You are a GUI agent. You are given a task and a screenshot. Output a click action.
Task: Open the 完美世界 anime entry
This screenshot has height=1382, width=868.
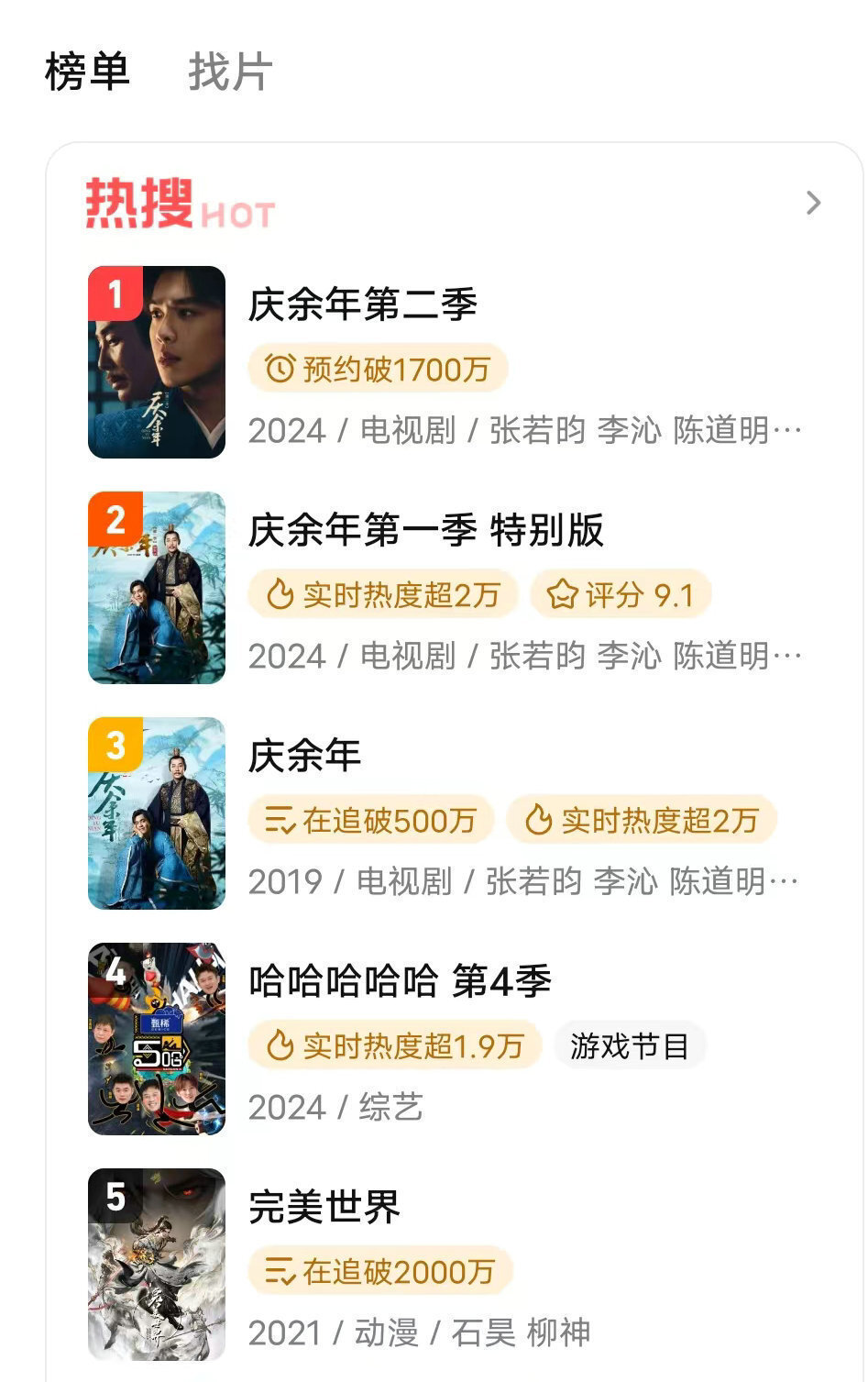[x=324, y=1207]
